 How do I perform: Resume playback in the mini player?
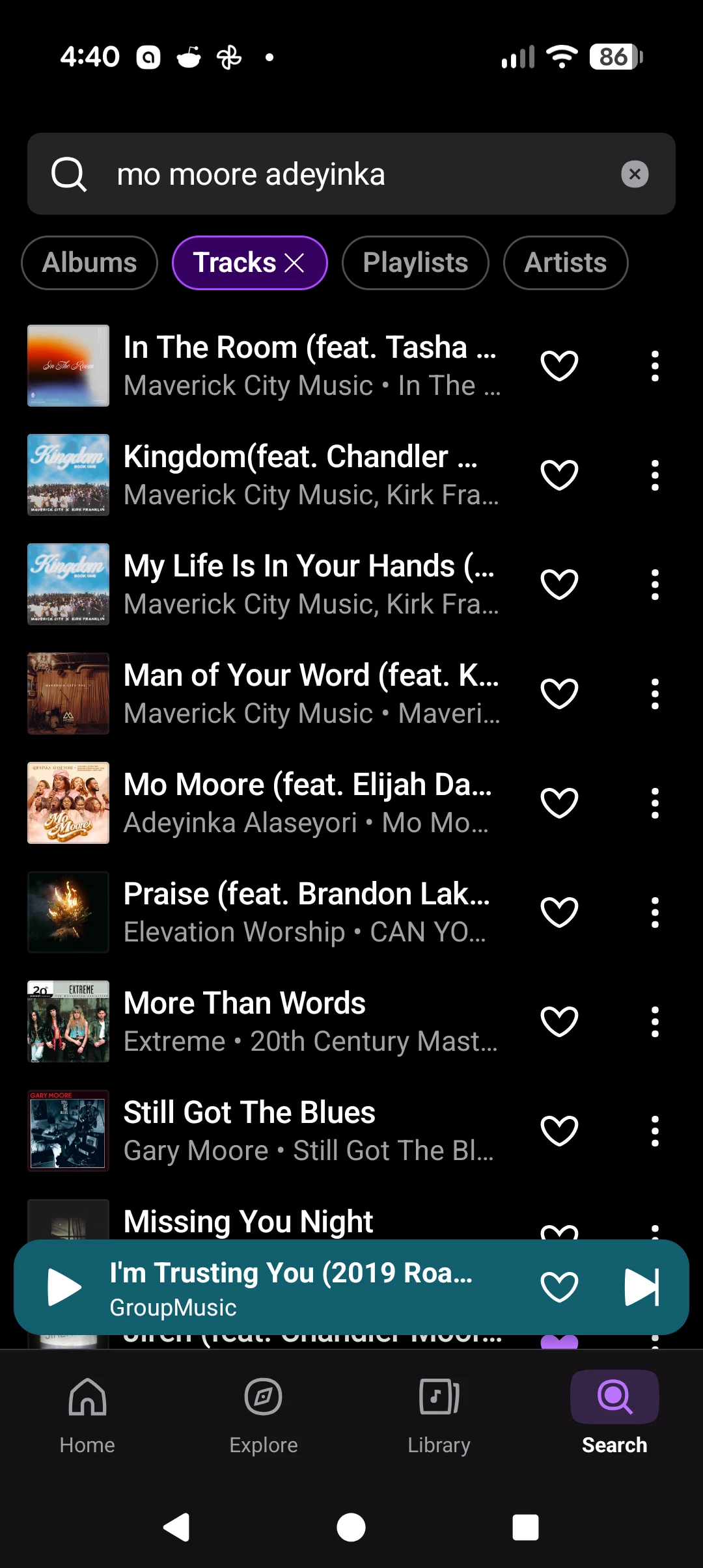[64, 1287]
